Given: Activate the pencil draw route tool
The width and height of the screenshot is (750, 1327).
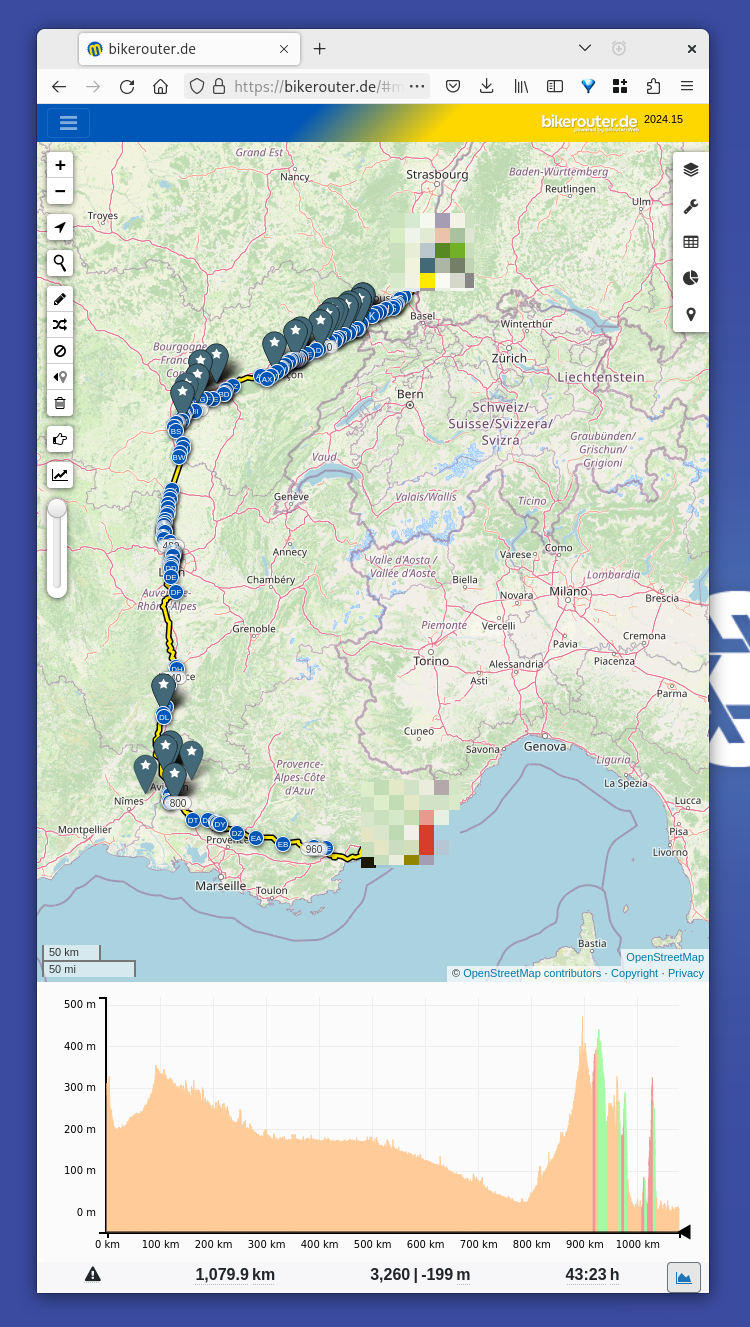Looking at the screenshot, I should (x=60, y=299).
